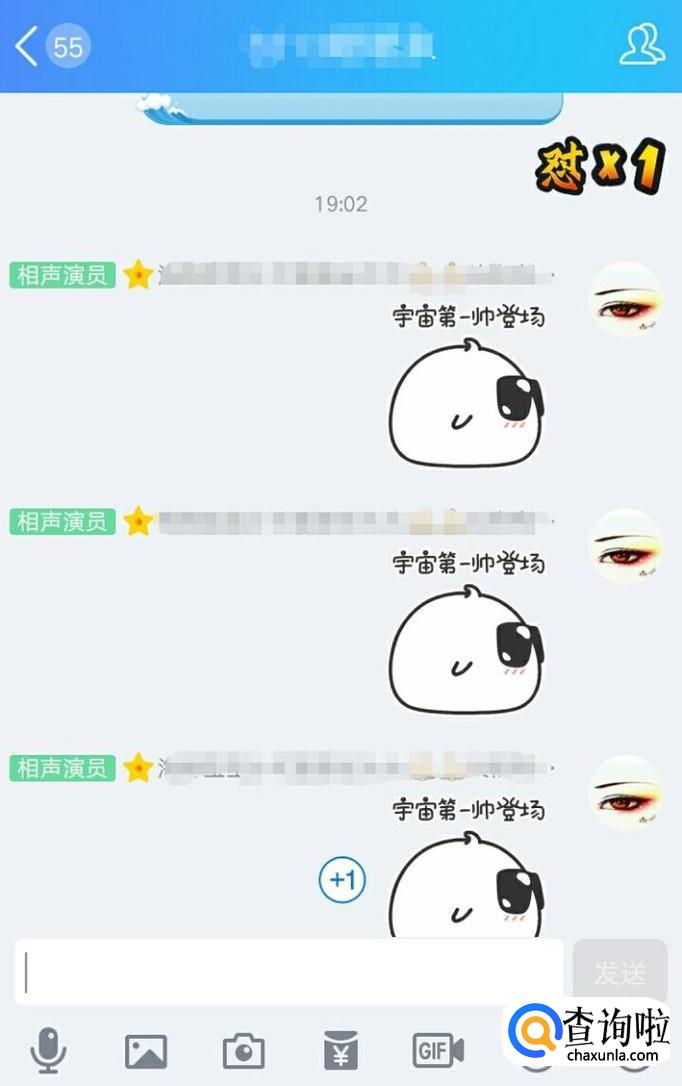The height and width of the screenshot is (1086, 682).
Task: Tap the 发送 send button
Action: (620, 971)
